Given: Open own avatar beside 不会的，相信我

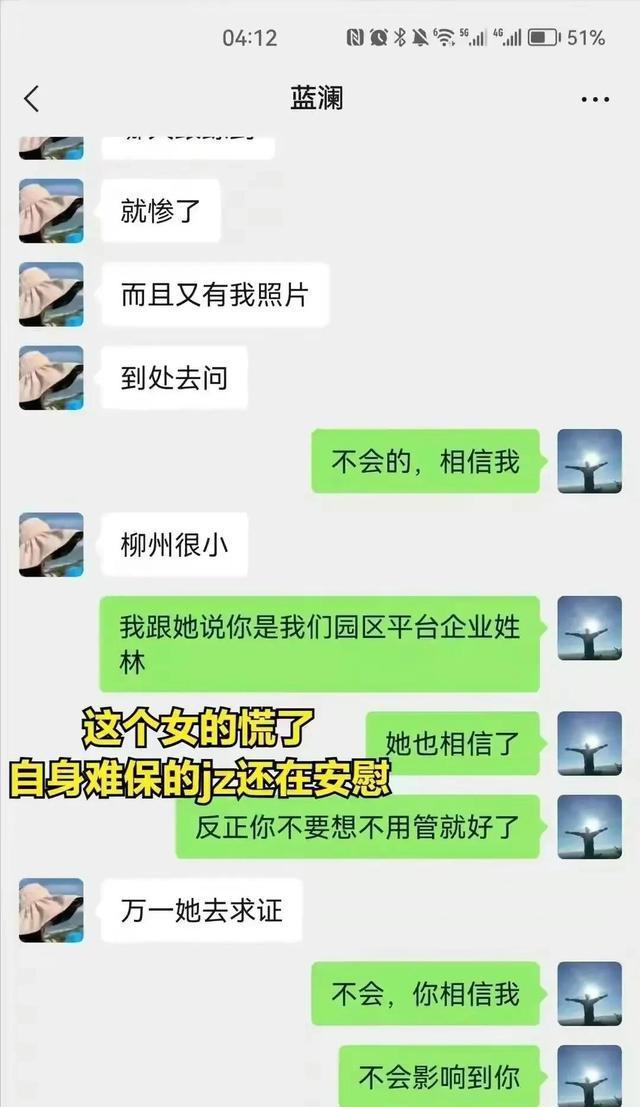Looking at the screenshot, I should click(589, 462).
